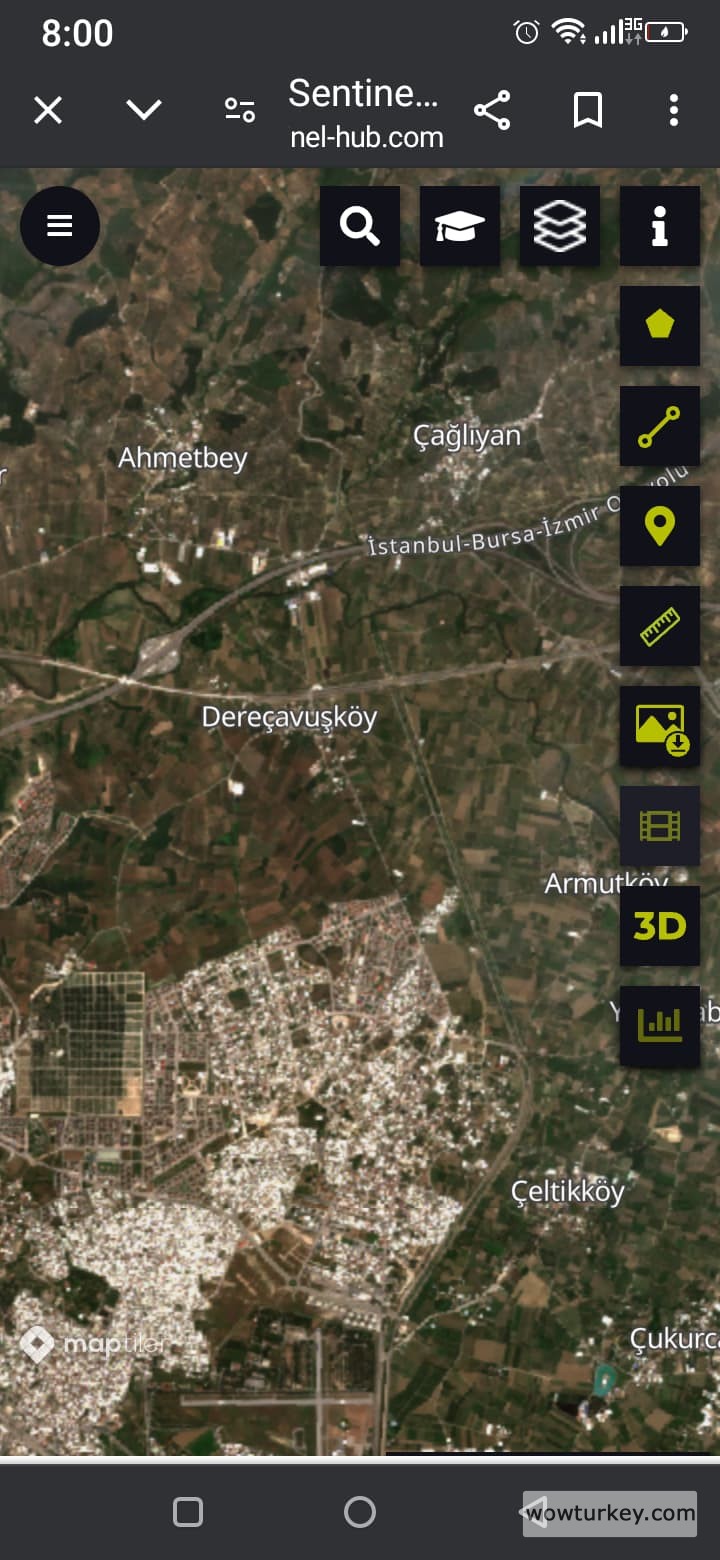Select the polygon drawing tool

660,326
